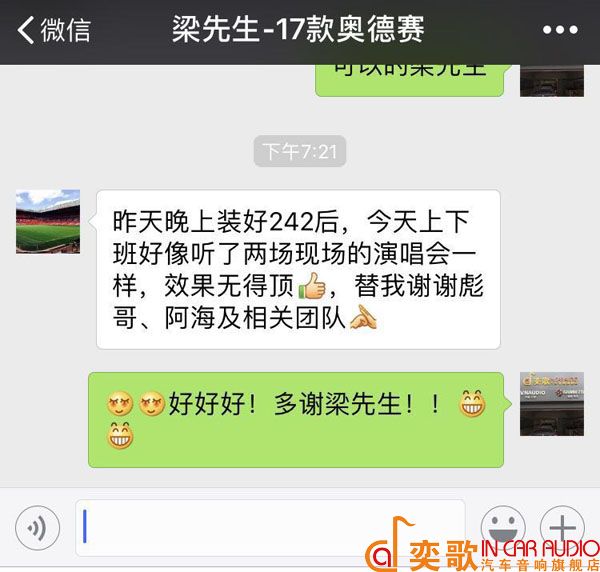Go back to the 微信 chat list
The width and height of the screenshot is (600, 572).
pyautogui.click(x=52, y=30)
